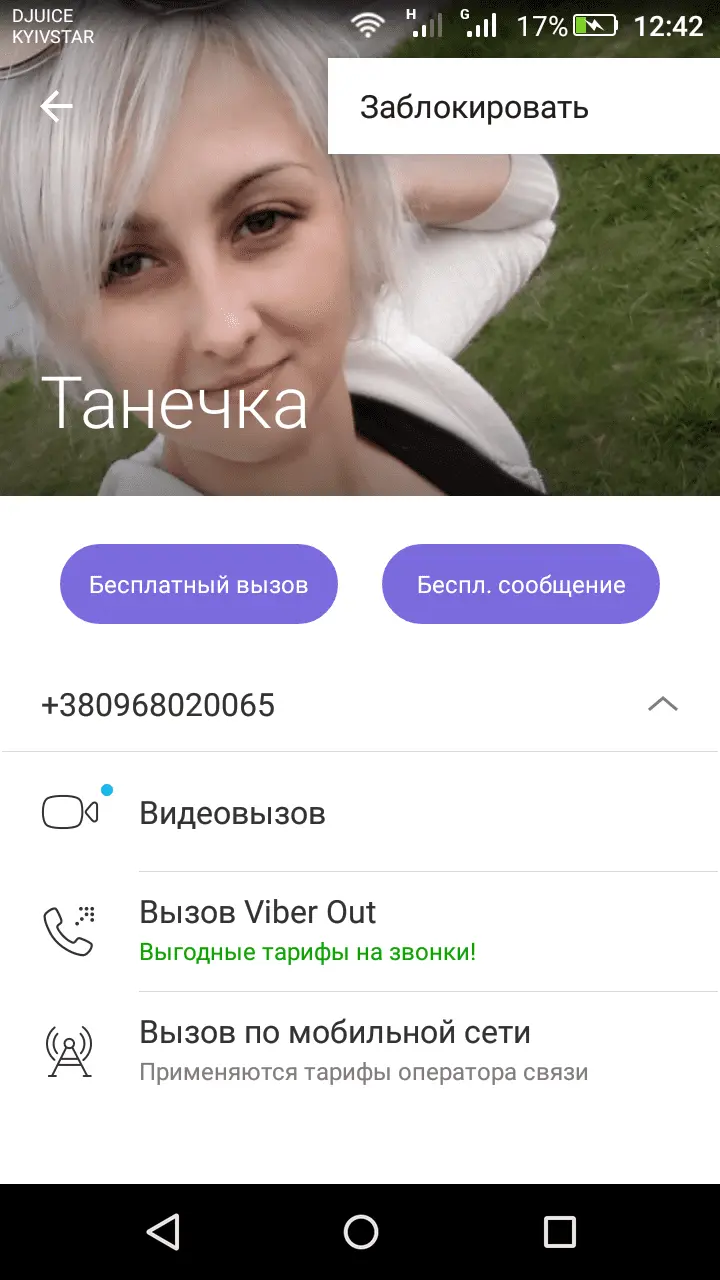This screenshot has height=1280, width=720.
Task: Start a Видеовызов video call
Action: (x=232, y=813)
